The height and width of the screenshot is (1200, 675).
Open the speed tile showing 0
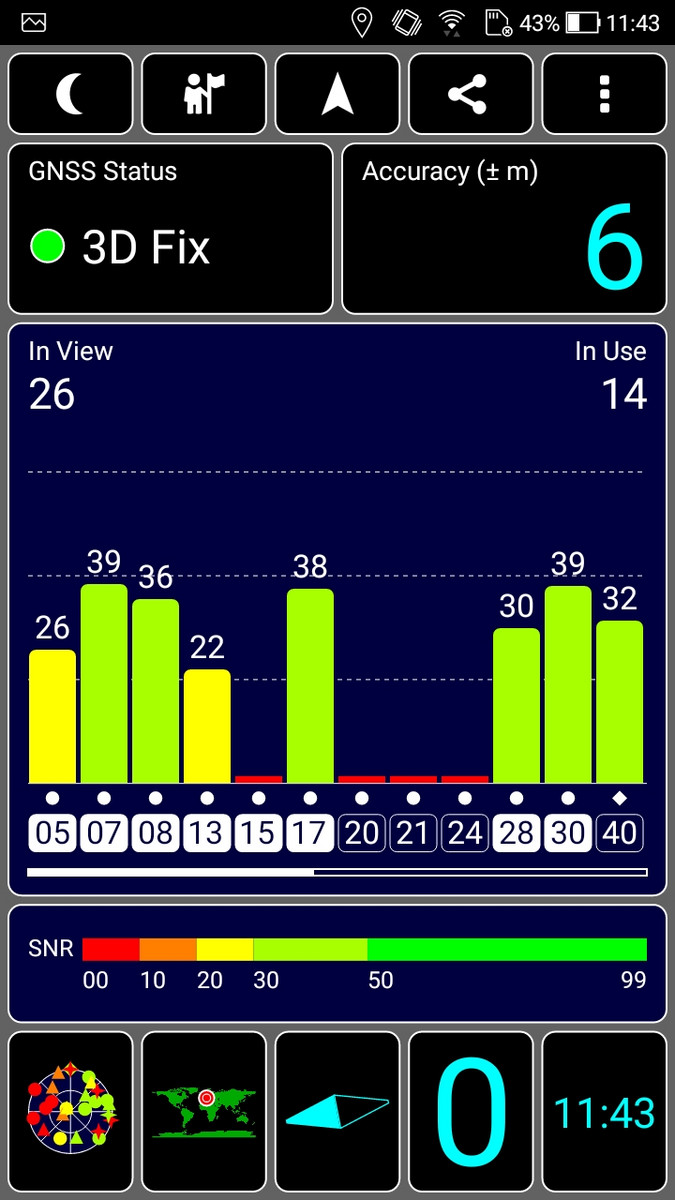(x=470, y=1103)
